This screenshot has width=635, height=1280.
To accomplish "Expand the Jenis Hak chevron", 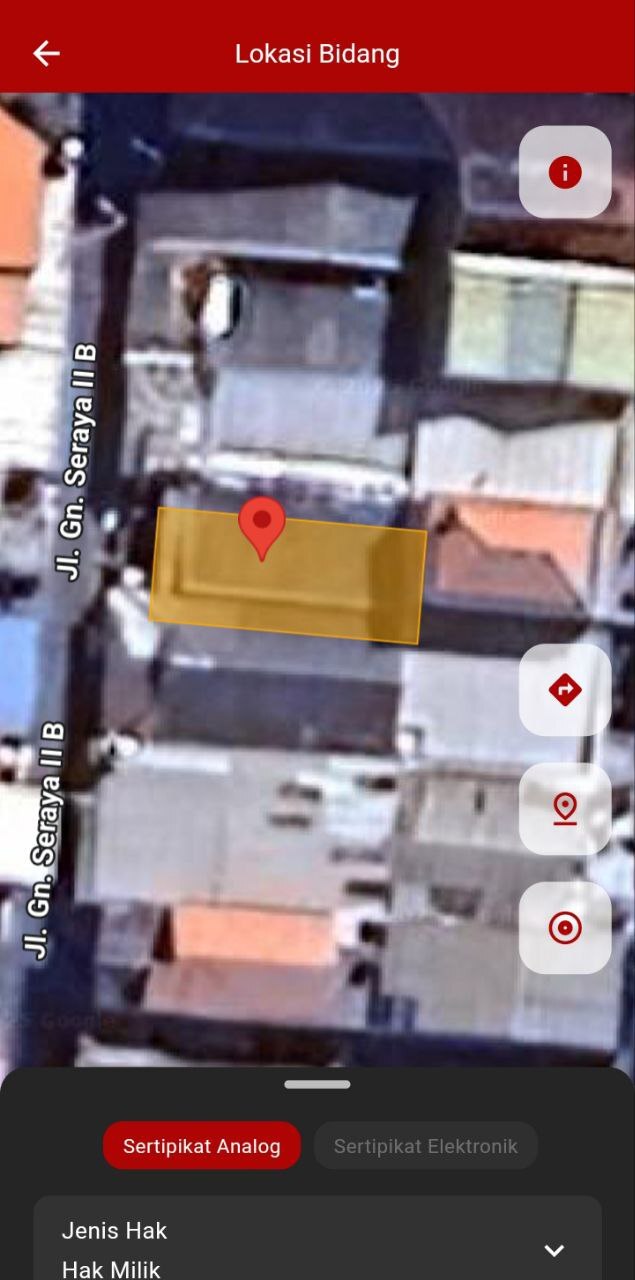I will click(554, 1250).
